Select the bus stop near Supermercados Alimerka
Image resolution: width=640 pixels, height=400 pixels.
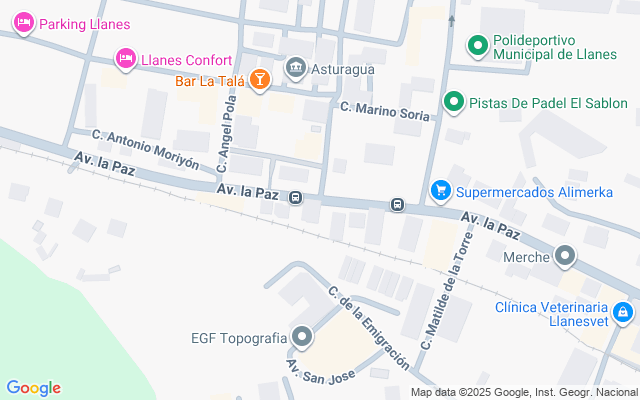(397, 205)
